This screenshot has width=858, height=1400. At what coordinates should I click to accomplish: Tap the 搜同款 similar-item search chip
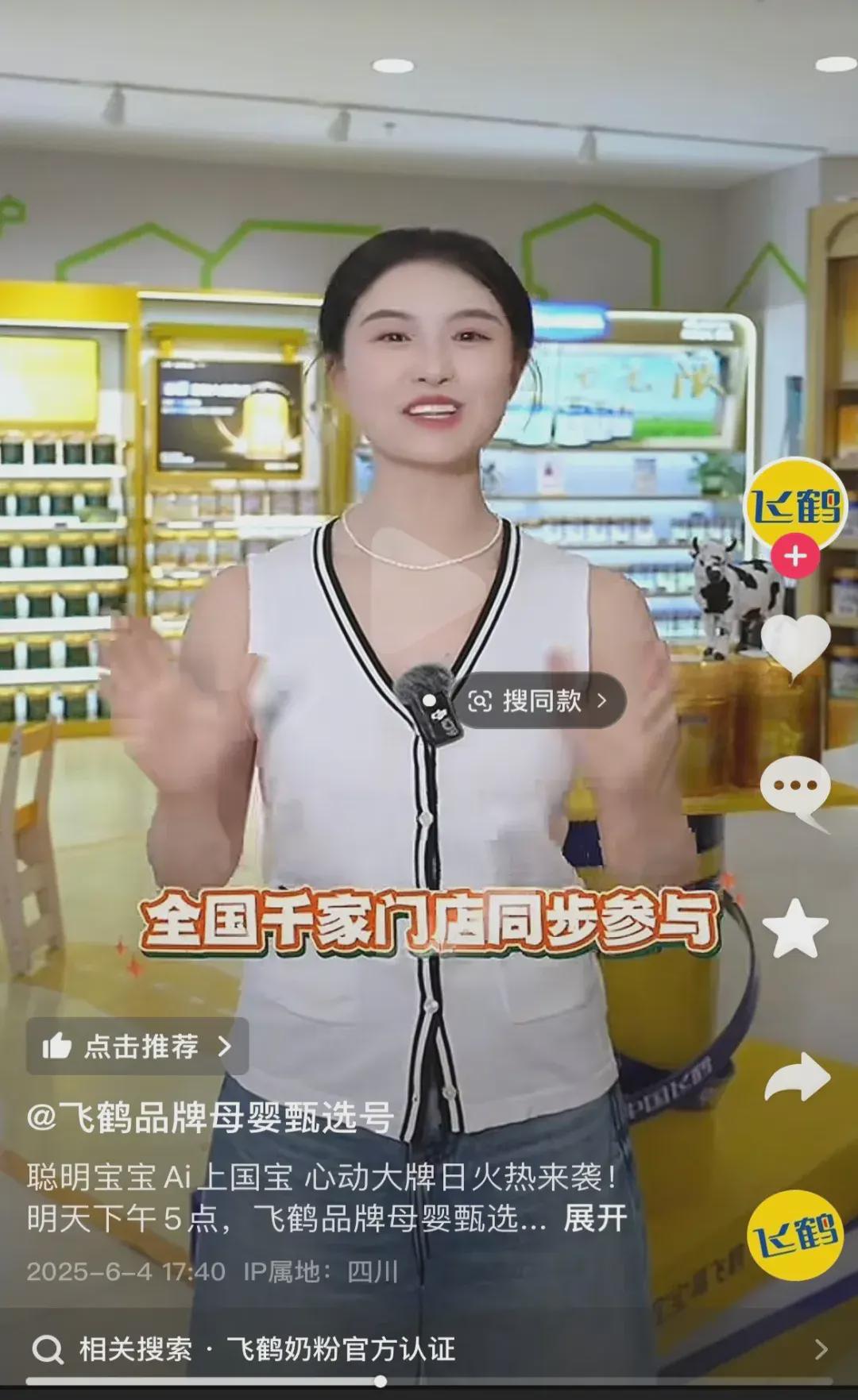tap(538, 700)
